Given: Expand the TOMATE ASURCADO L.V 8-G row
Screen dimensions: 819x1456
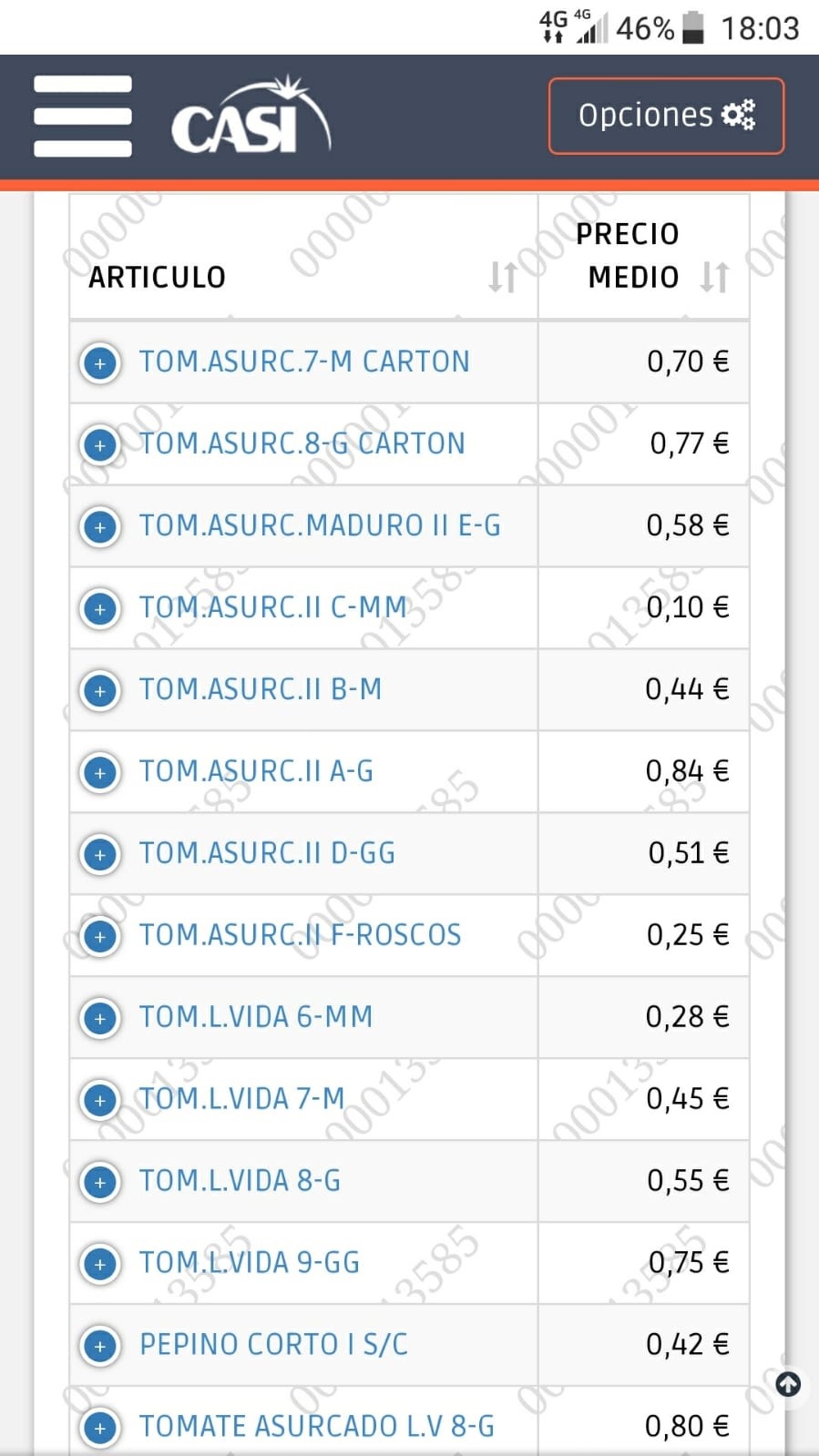Looking at the screenshot, I should 100,1428.
